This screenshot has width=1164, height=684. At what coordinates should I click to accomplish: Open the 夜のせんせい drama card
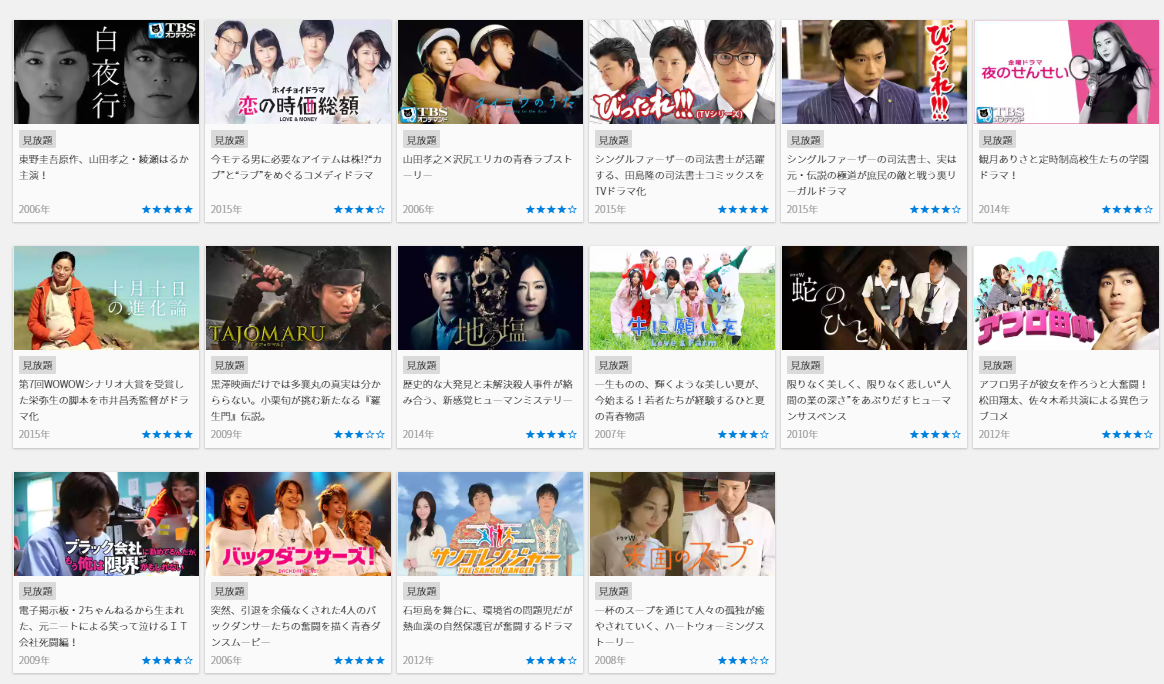tap(1066, 72)
